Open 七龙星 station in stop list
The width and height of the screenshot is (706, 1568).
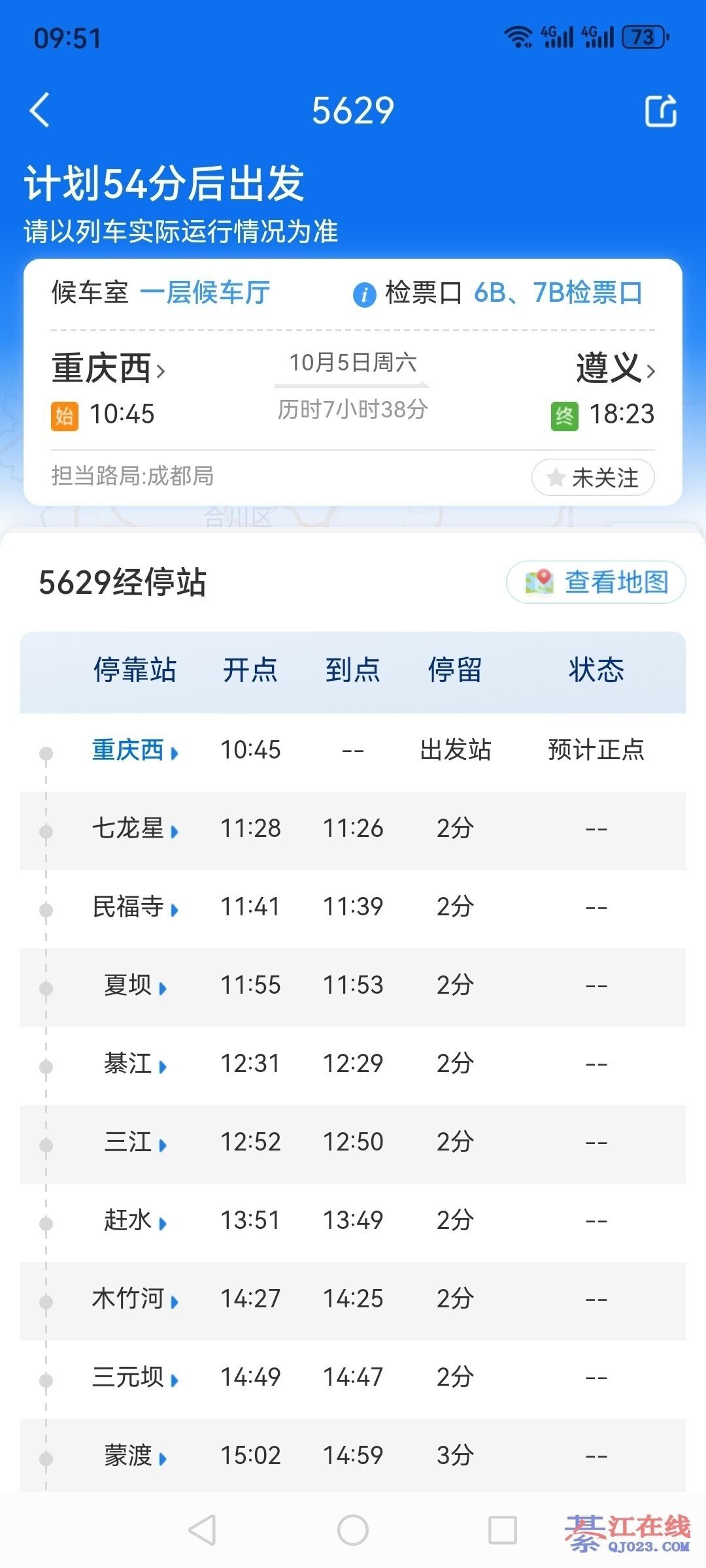click(x=135, y=829)
